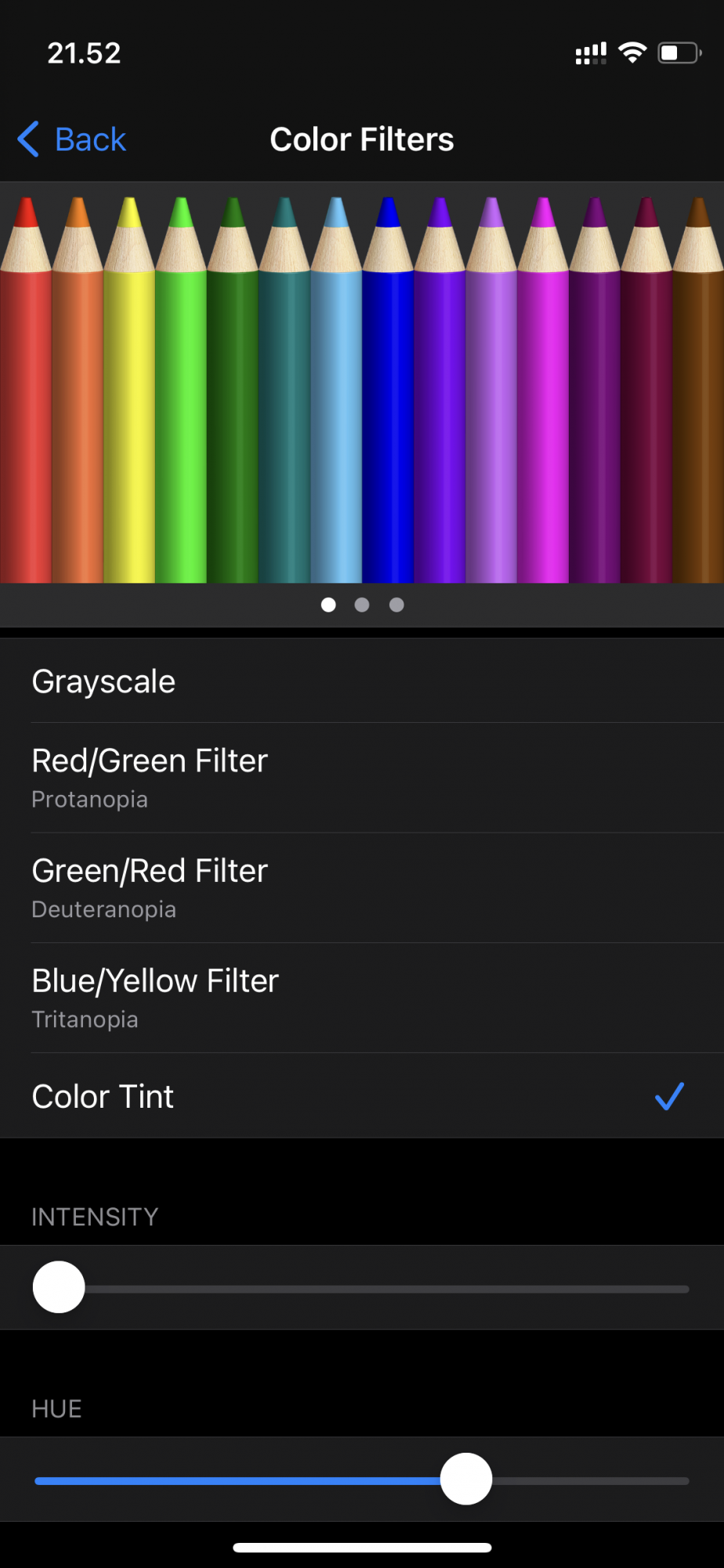Go back to the previous settings page

coord(71,140)
